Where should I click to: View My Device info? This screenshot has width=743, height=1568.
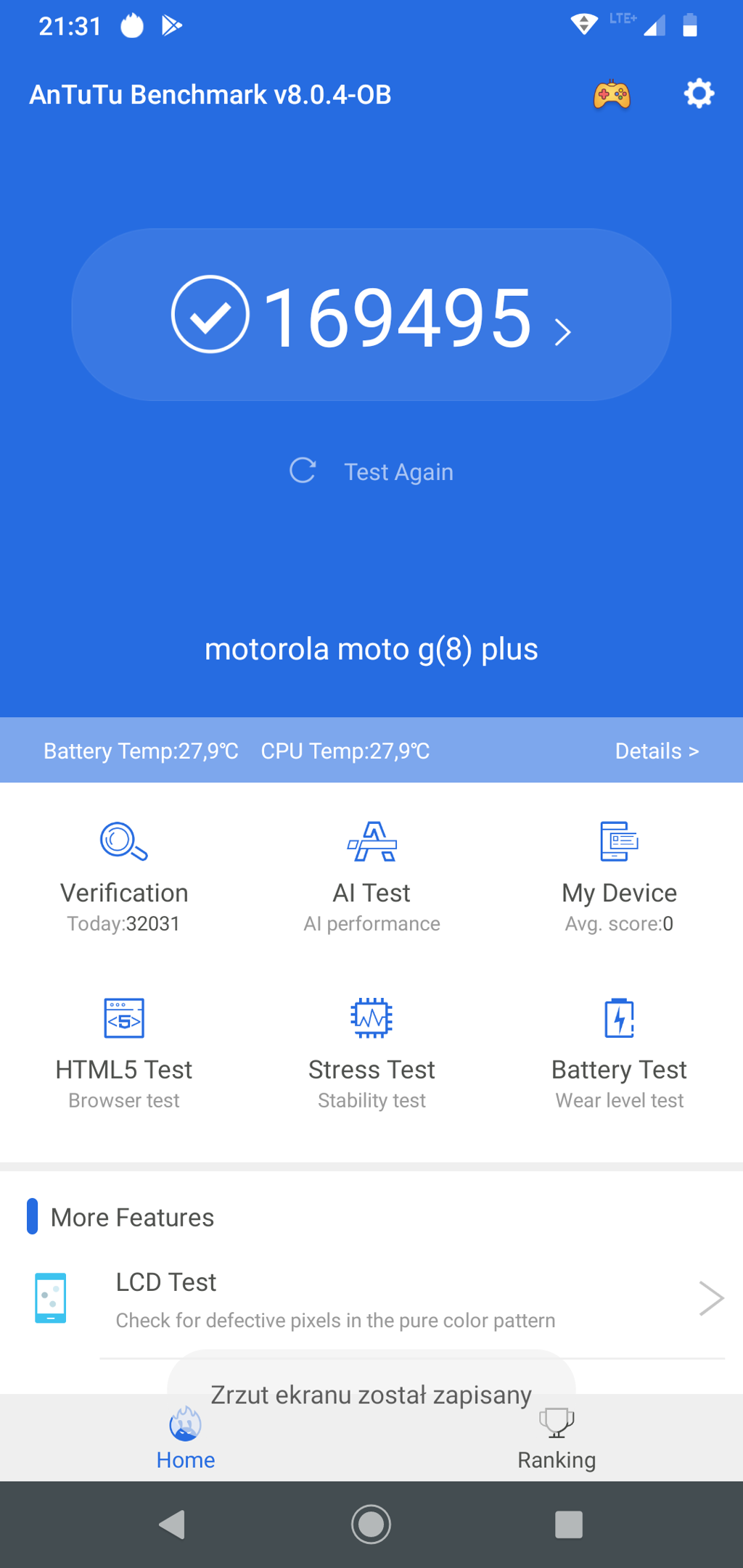coord(619,876)
